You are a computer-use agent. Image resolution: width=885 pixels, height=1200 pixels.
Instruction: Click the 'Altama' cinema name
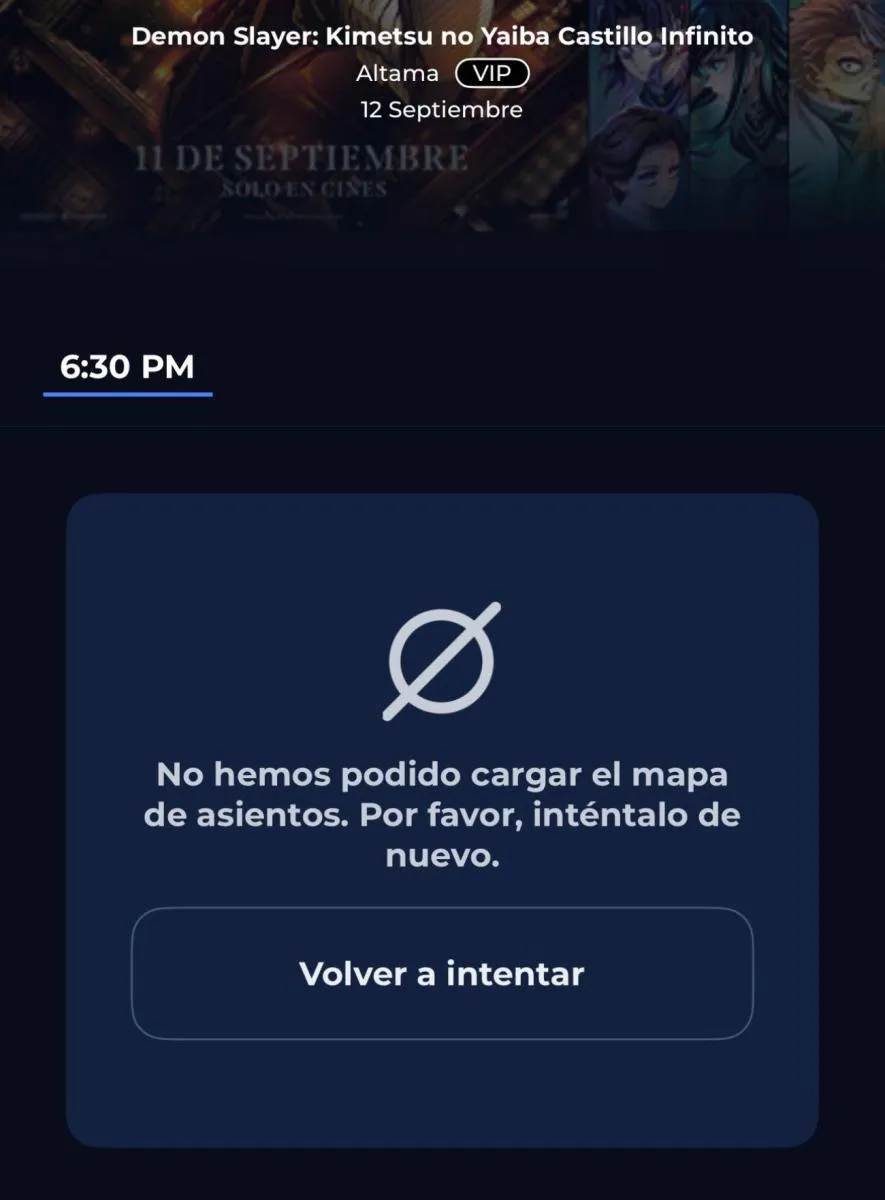tap(398, 72)
